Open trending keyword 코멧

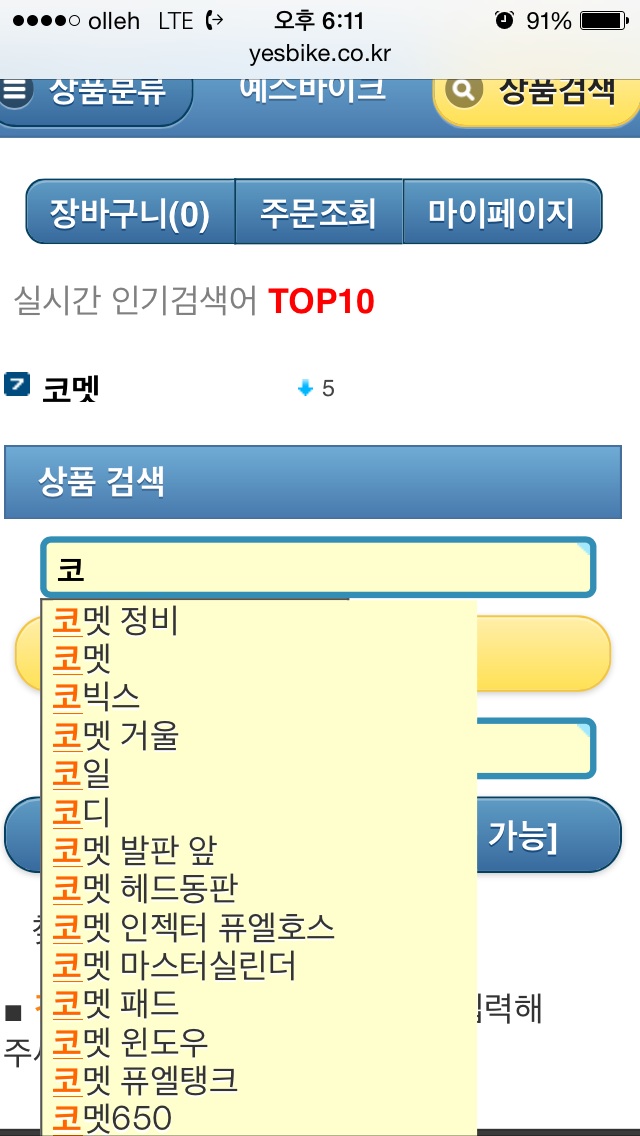pos(70,388)
